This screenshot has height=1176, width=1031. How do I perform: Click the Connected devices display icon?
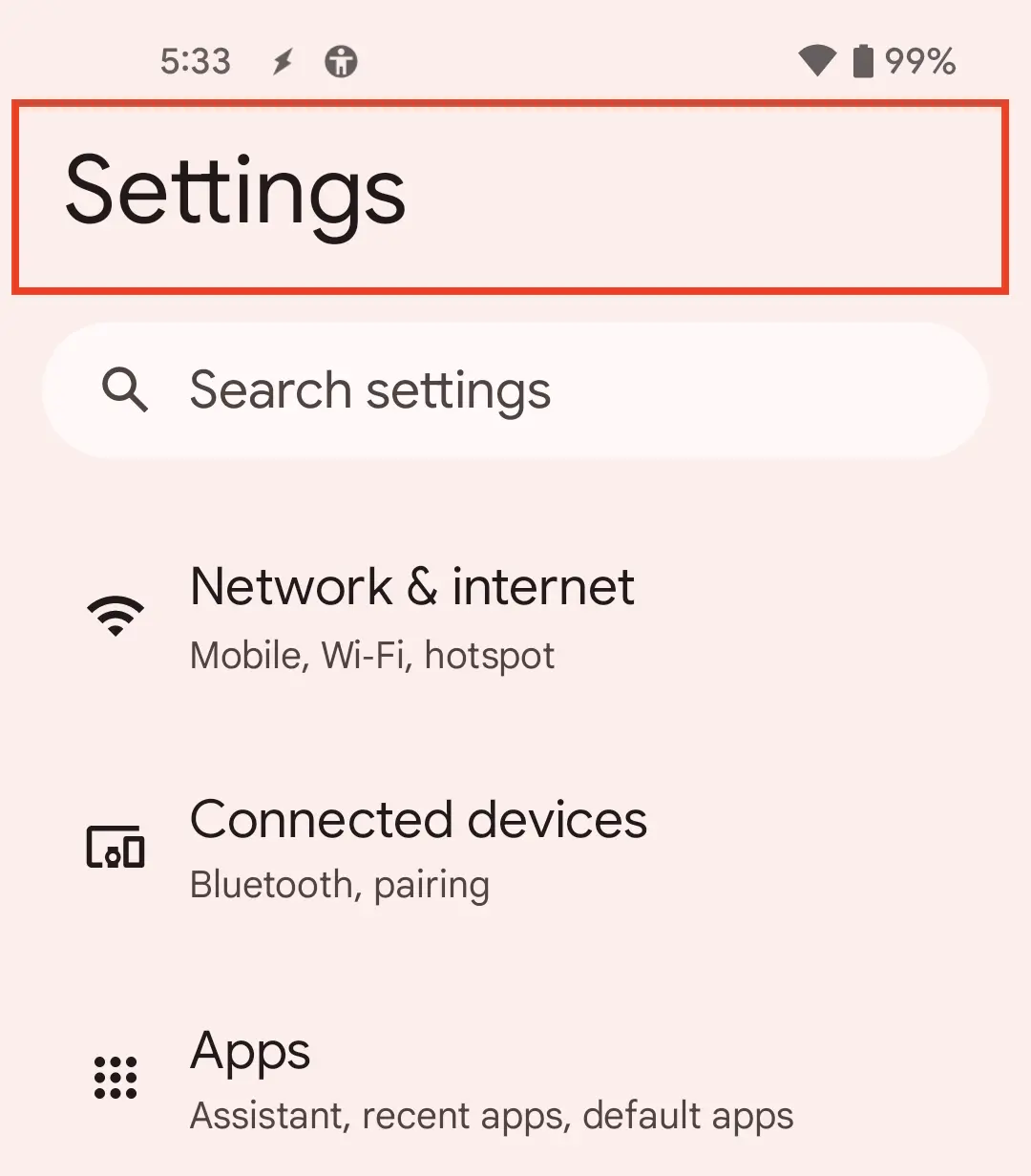[x=115, y=846]
